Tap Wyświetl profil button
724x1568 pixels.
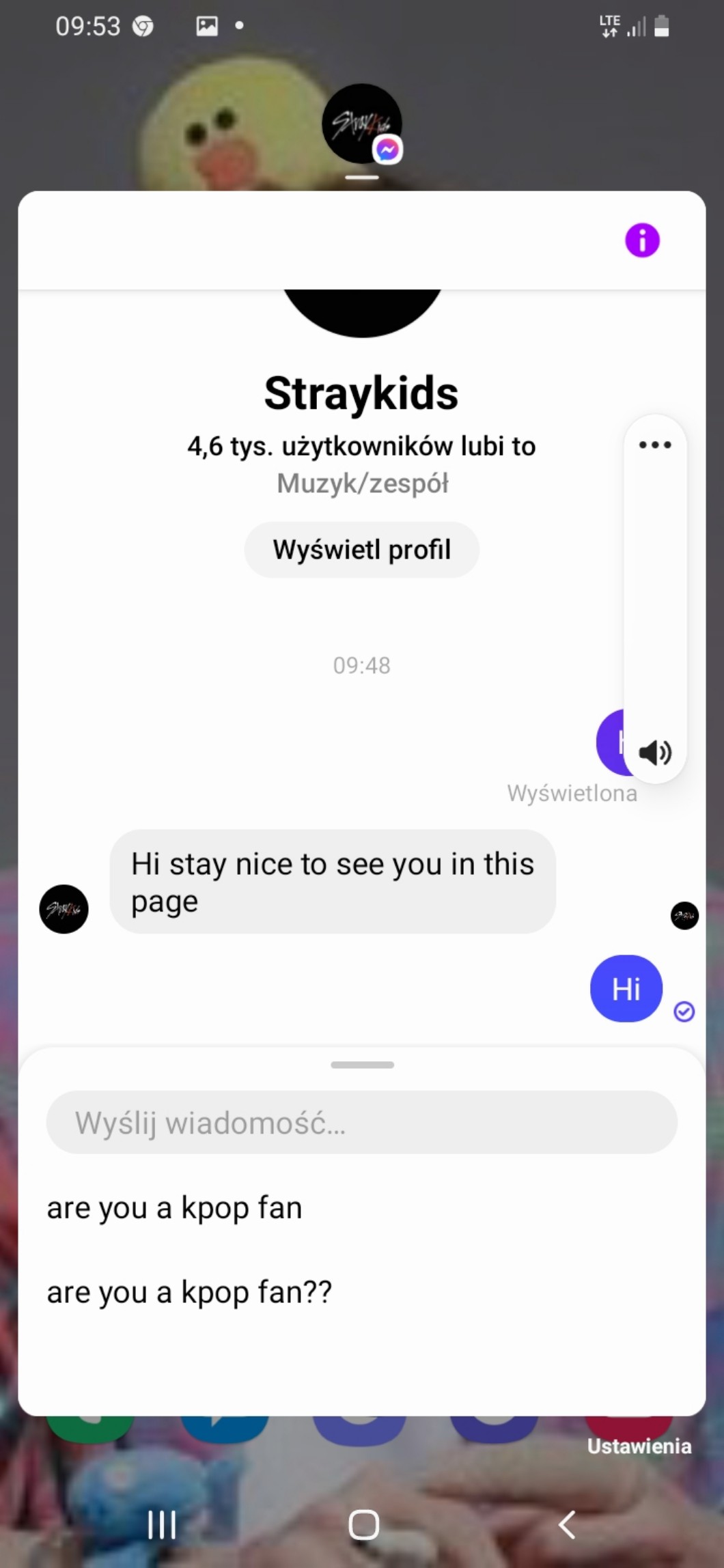click(361, 550)
